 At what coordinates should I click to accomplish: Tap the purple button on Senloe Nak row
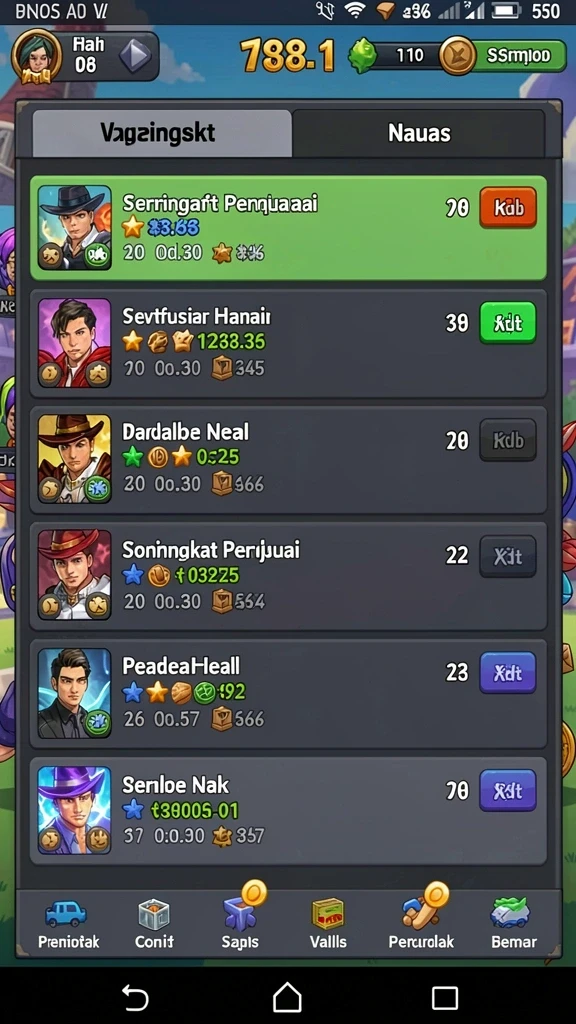(x=508, y=791)
